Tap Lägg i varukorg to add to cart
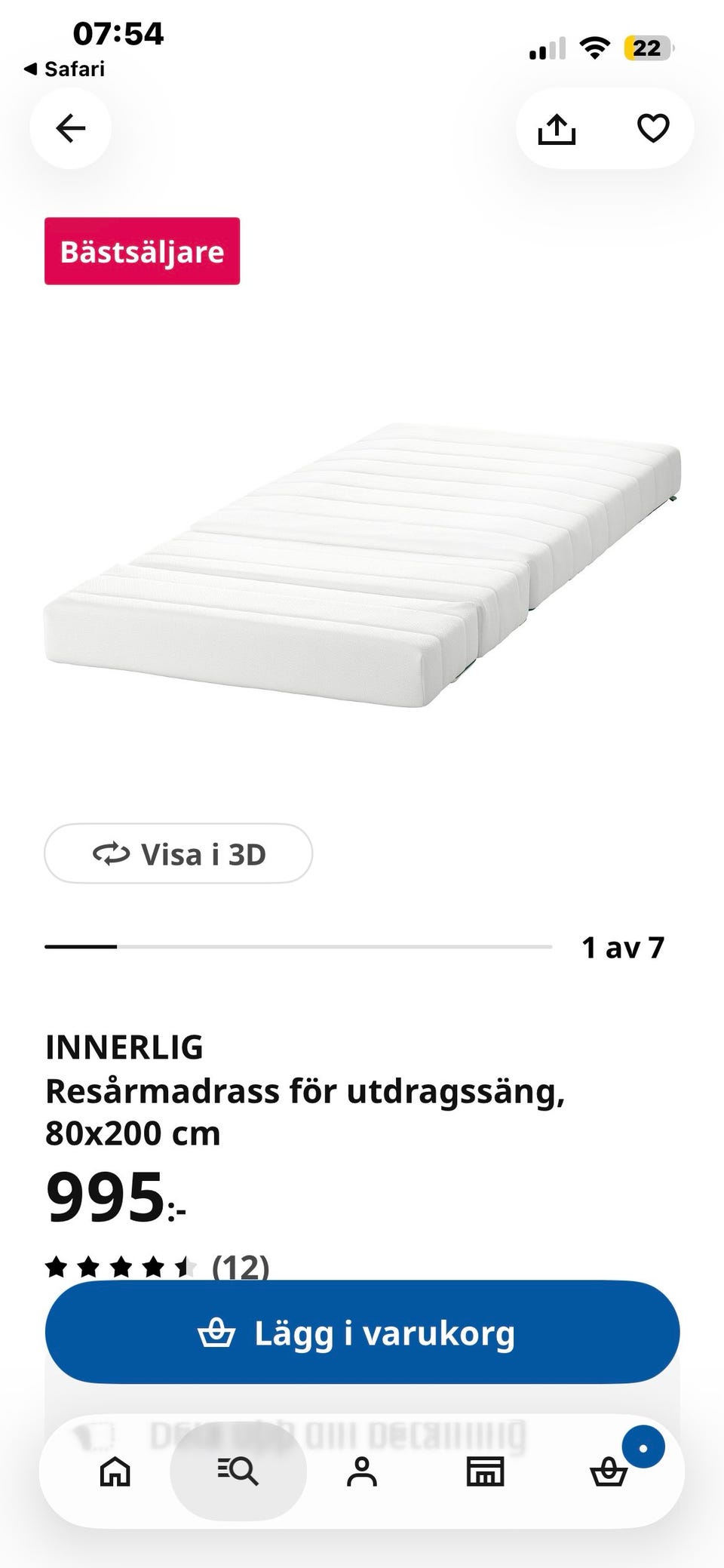 coord(362,1332)
